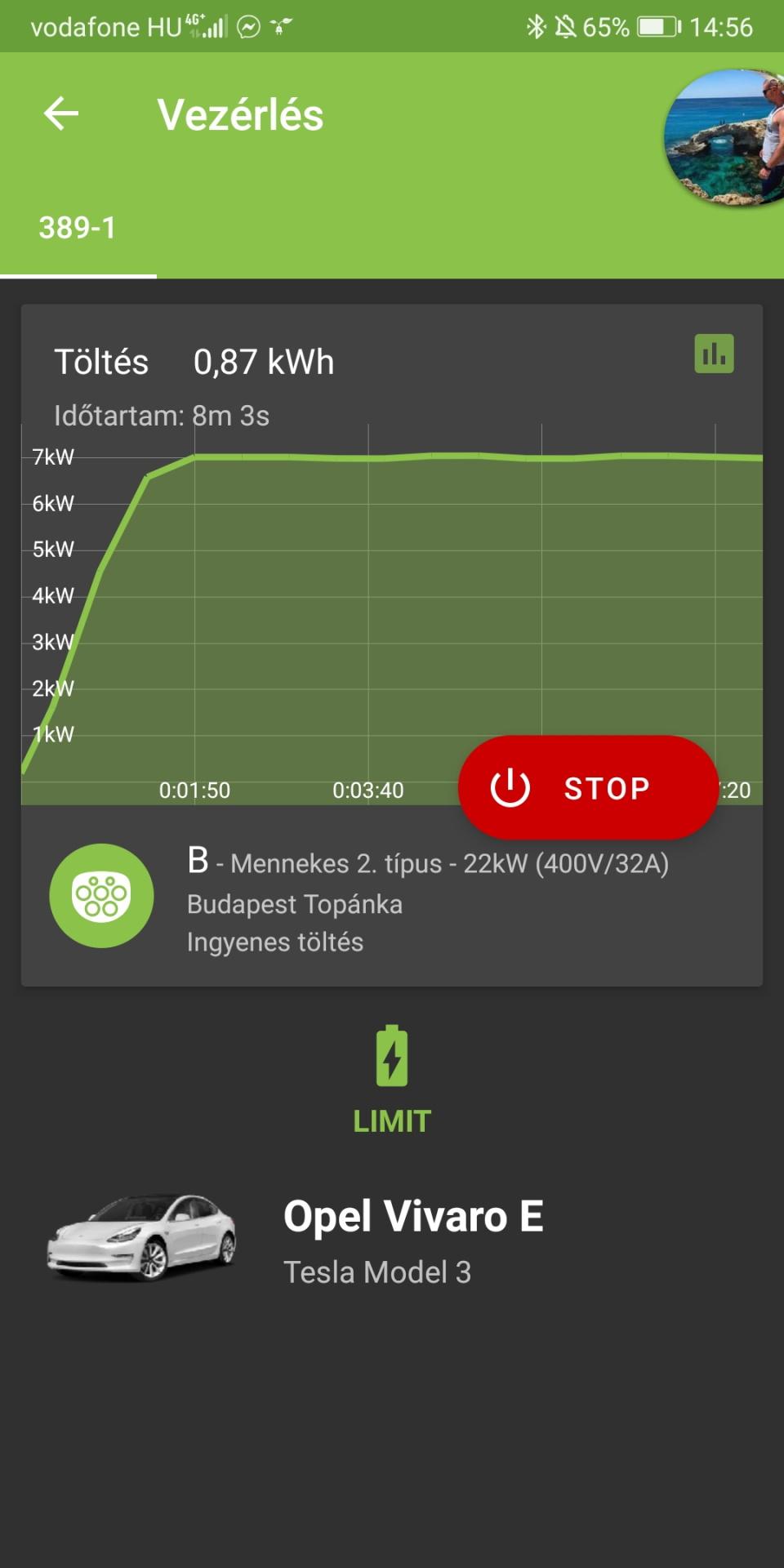This screenshot has width=784, height=1568.
Task: Open the profile picture avatar
Action: click(x=725, y=137)
